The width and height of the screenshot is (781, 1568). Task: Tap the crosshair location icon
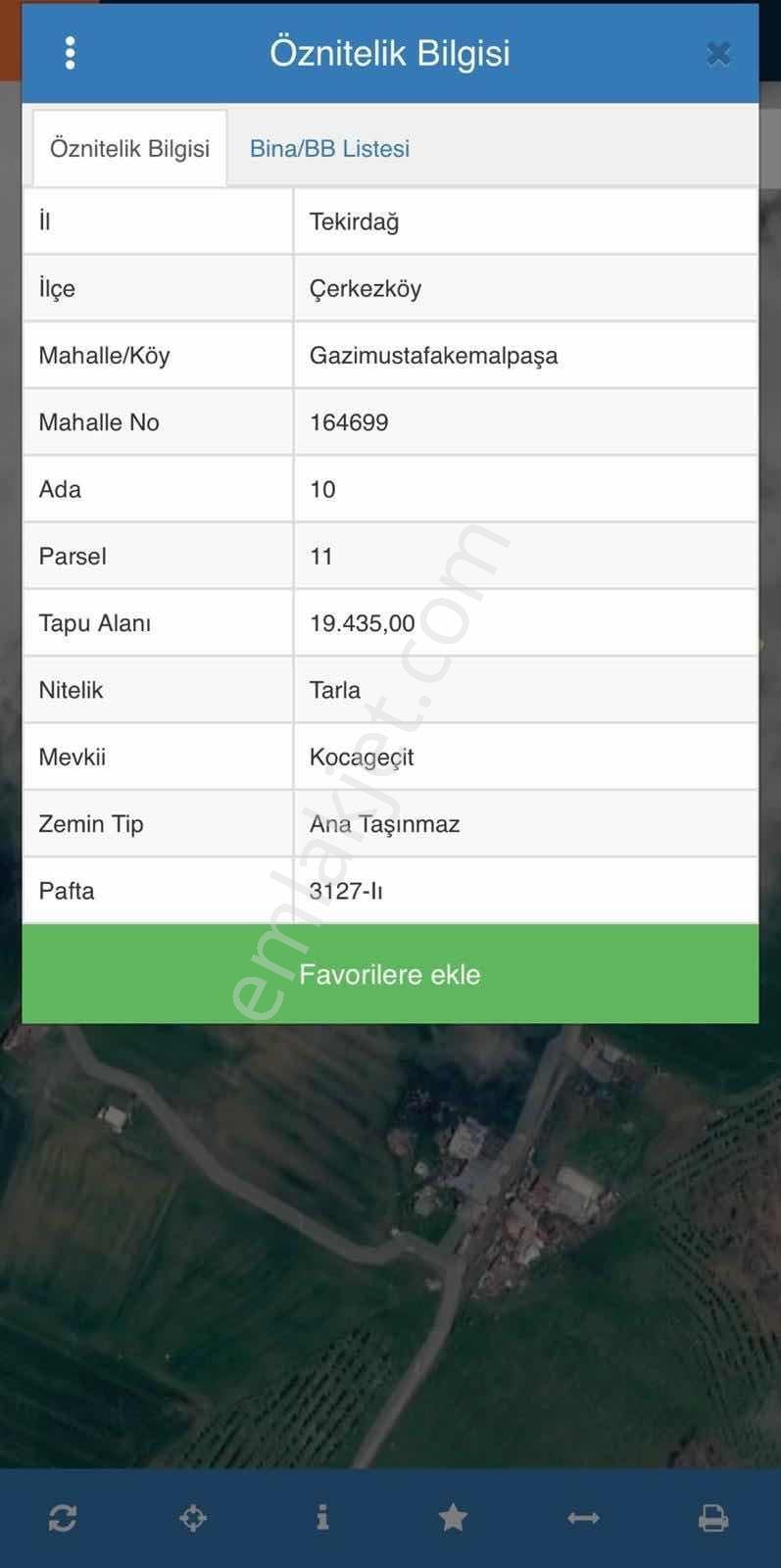click(193, 1518)
